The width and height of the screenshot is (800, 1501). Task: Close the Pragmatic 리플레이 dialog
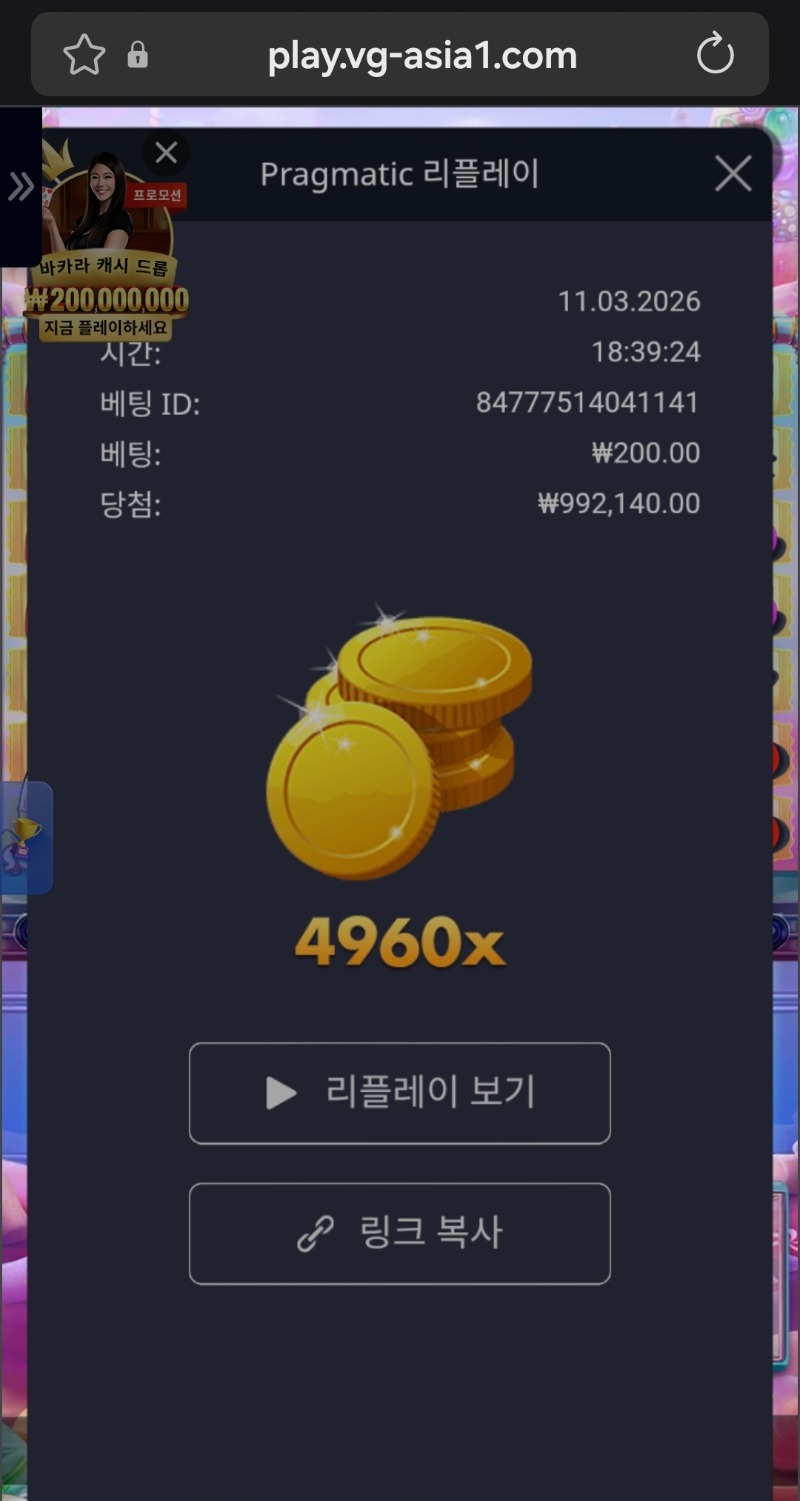(733, 174)
